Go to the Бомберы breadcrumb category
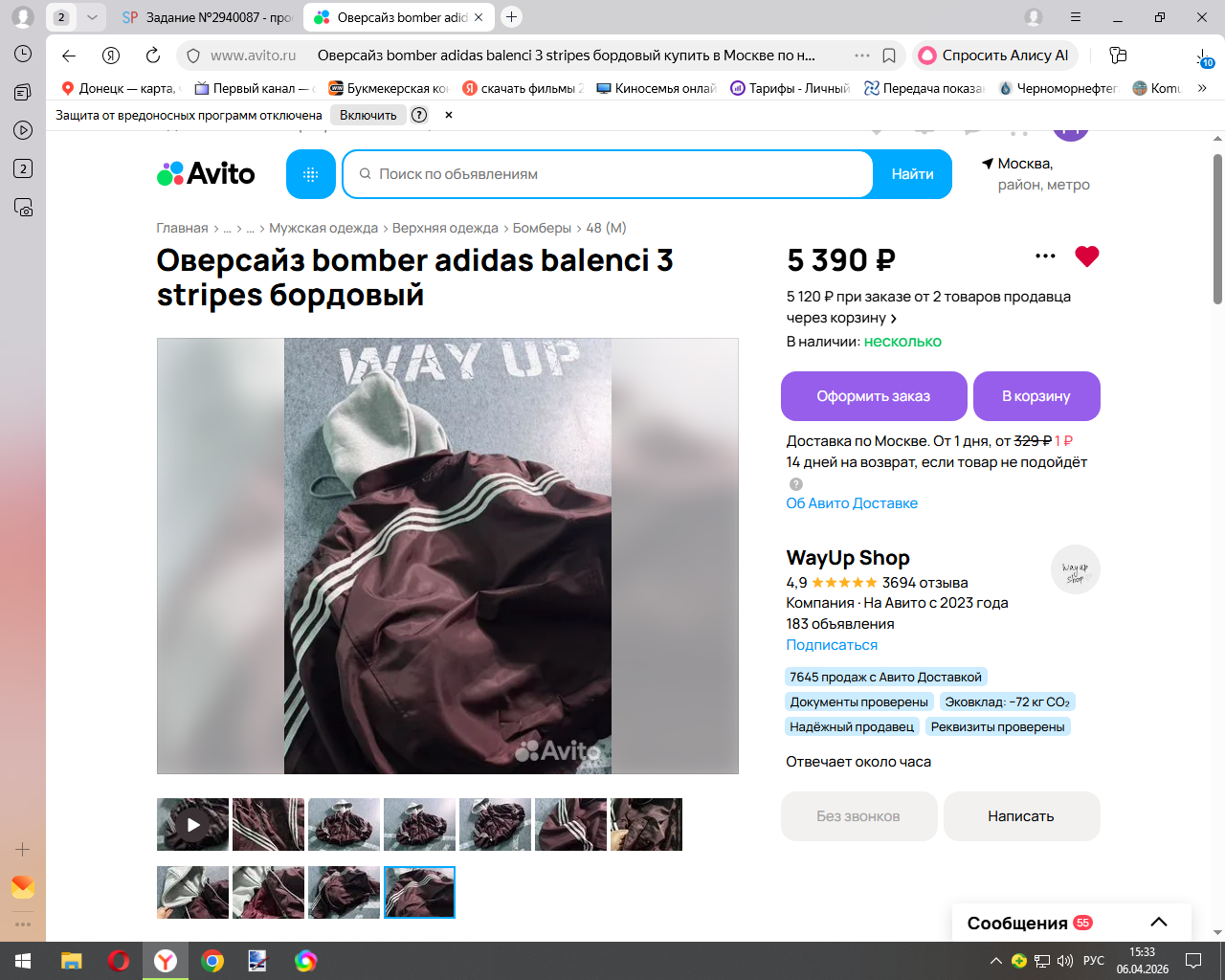 541,228
